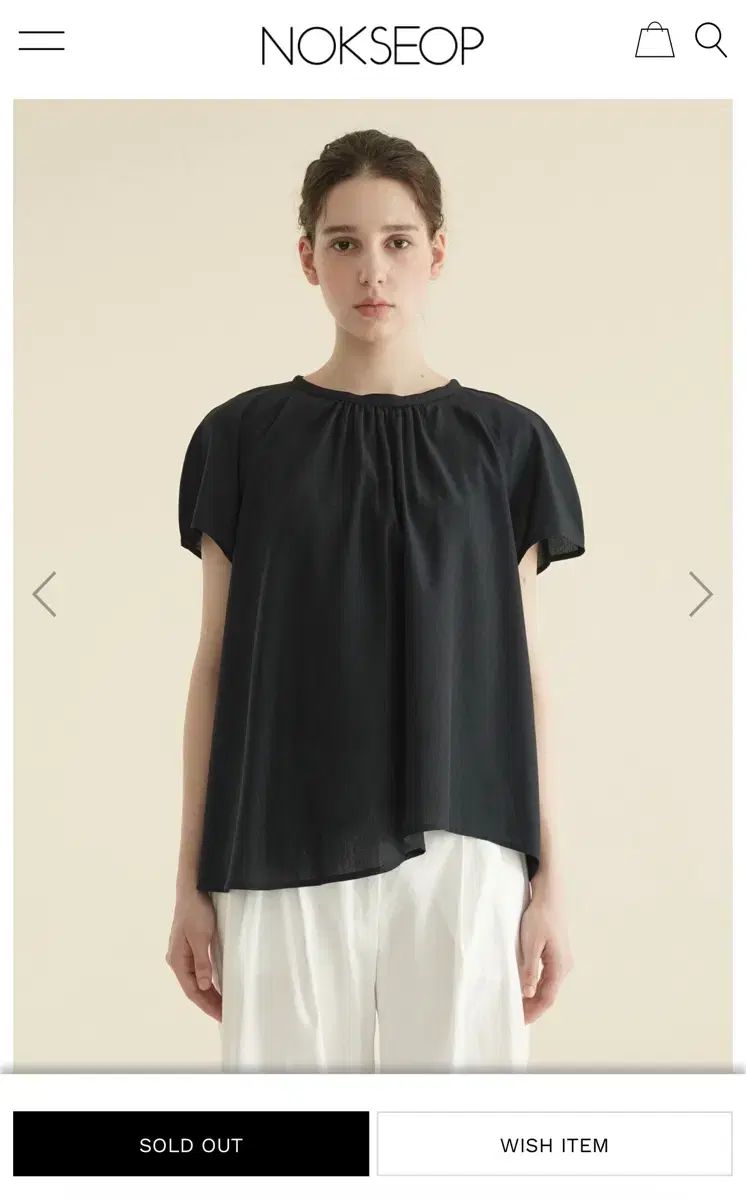This screenshot has height=1200, width=746.
Task: Go to NOKSEOP home via logo
Action: (x=372, y=45)
